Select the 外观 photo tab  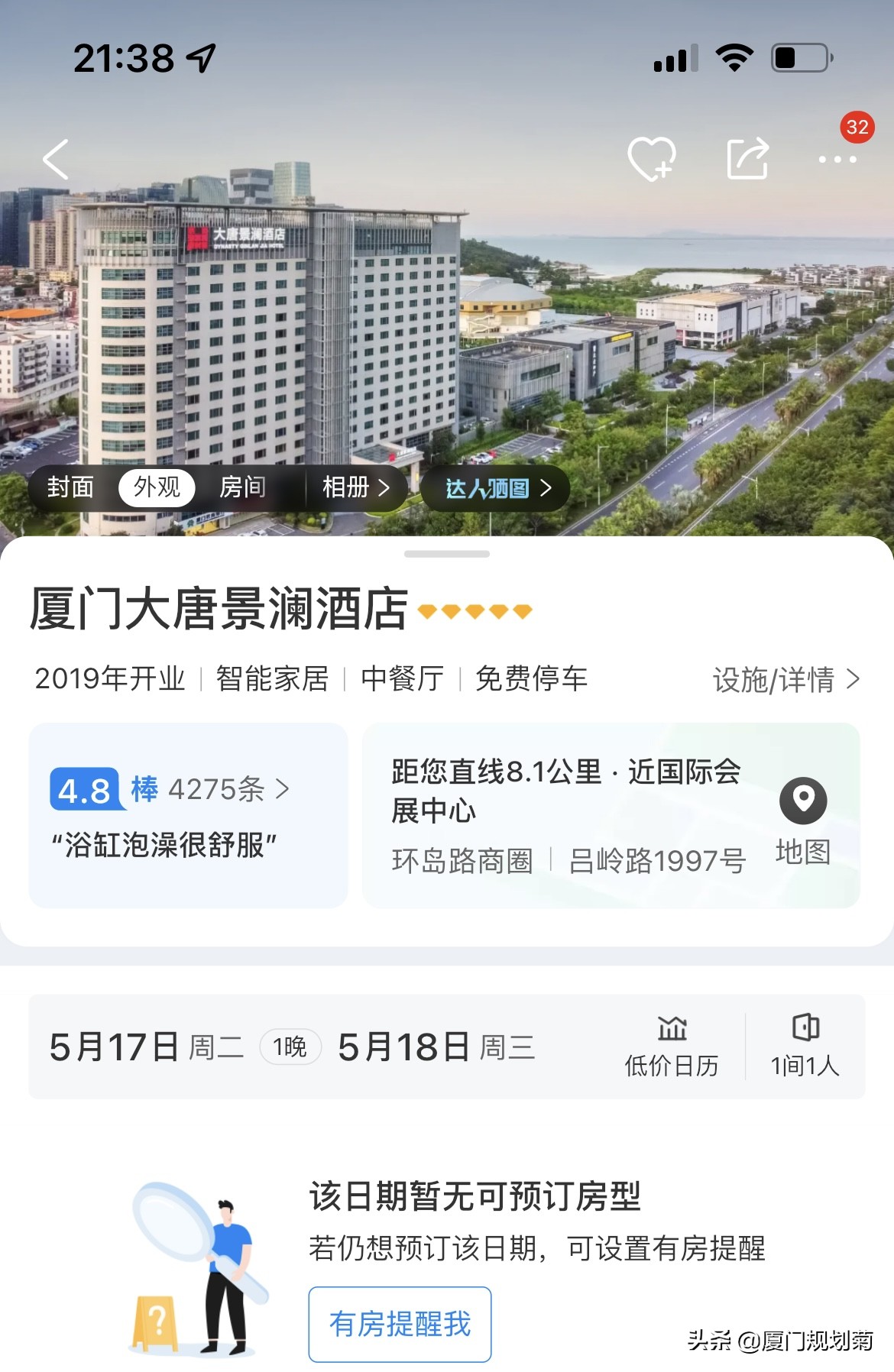click(156, 487)
